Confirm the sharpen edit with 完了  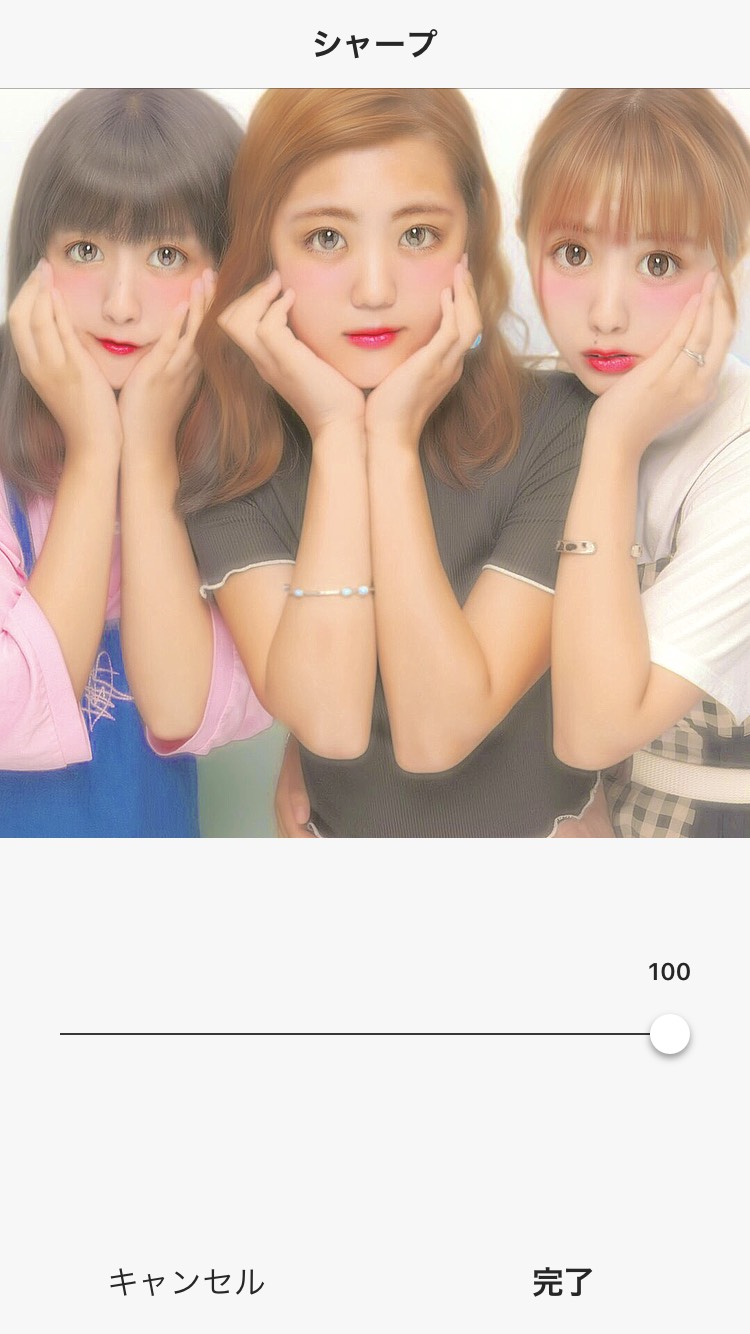pyautogui.click(x=563, y=1282)
